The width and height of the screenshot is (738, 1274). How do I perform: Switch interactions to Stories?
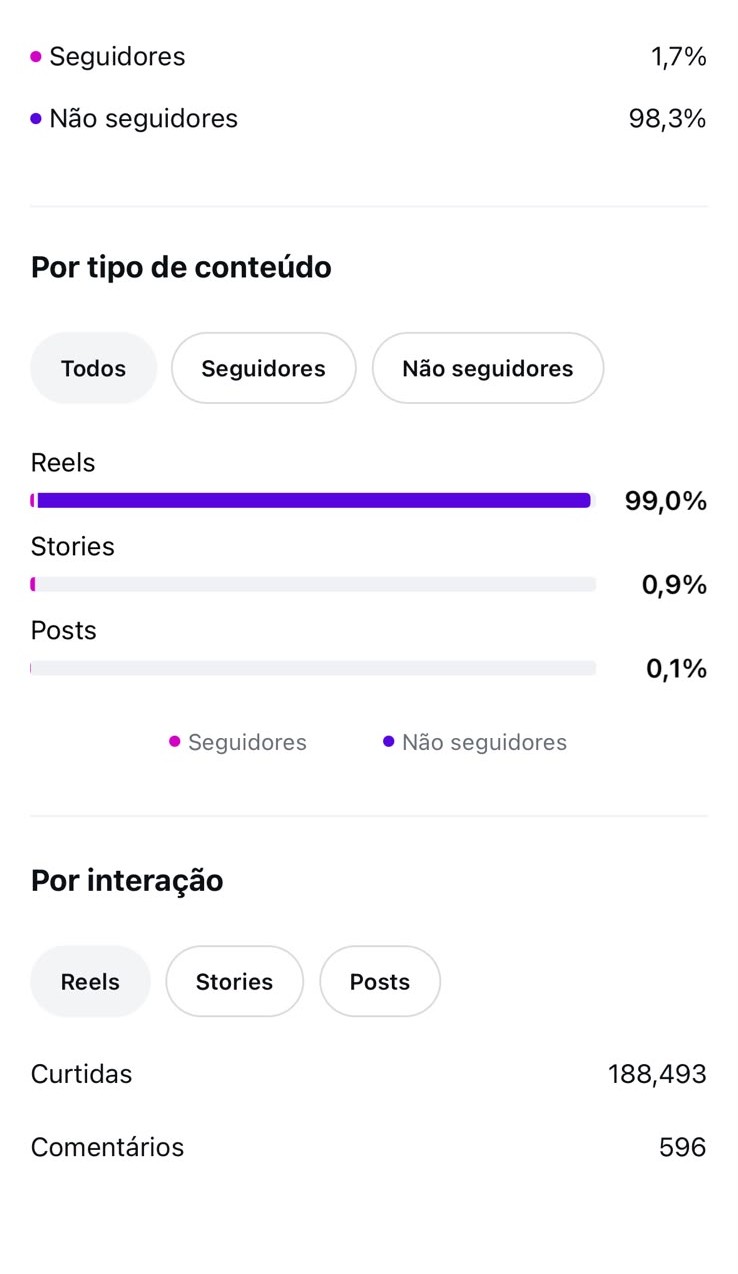tap(234, 981)
